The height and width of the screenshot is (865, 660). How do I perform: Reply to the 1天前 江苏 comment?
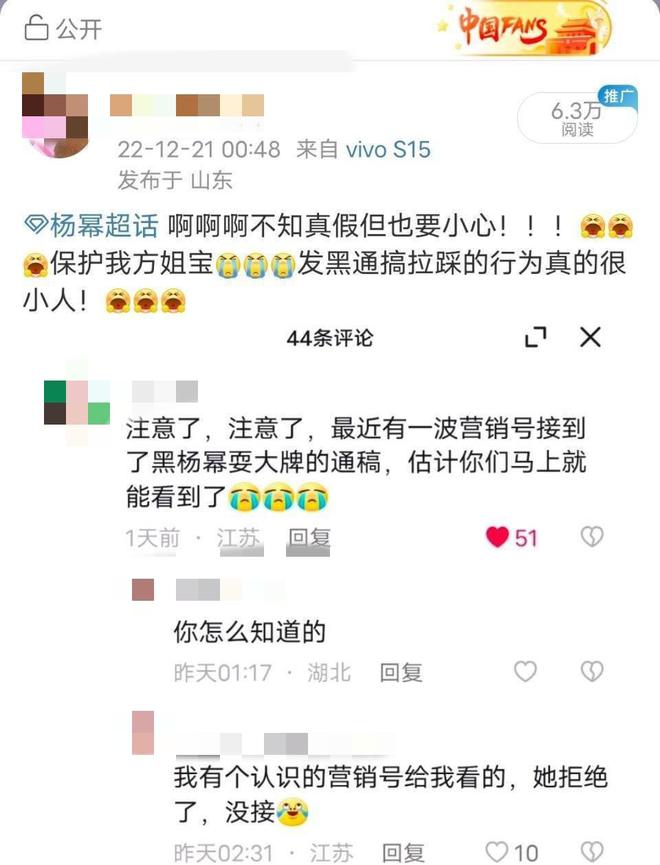coord(309,538)
